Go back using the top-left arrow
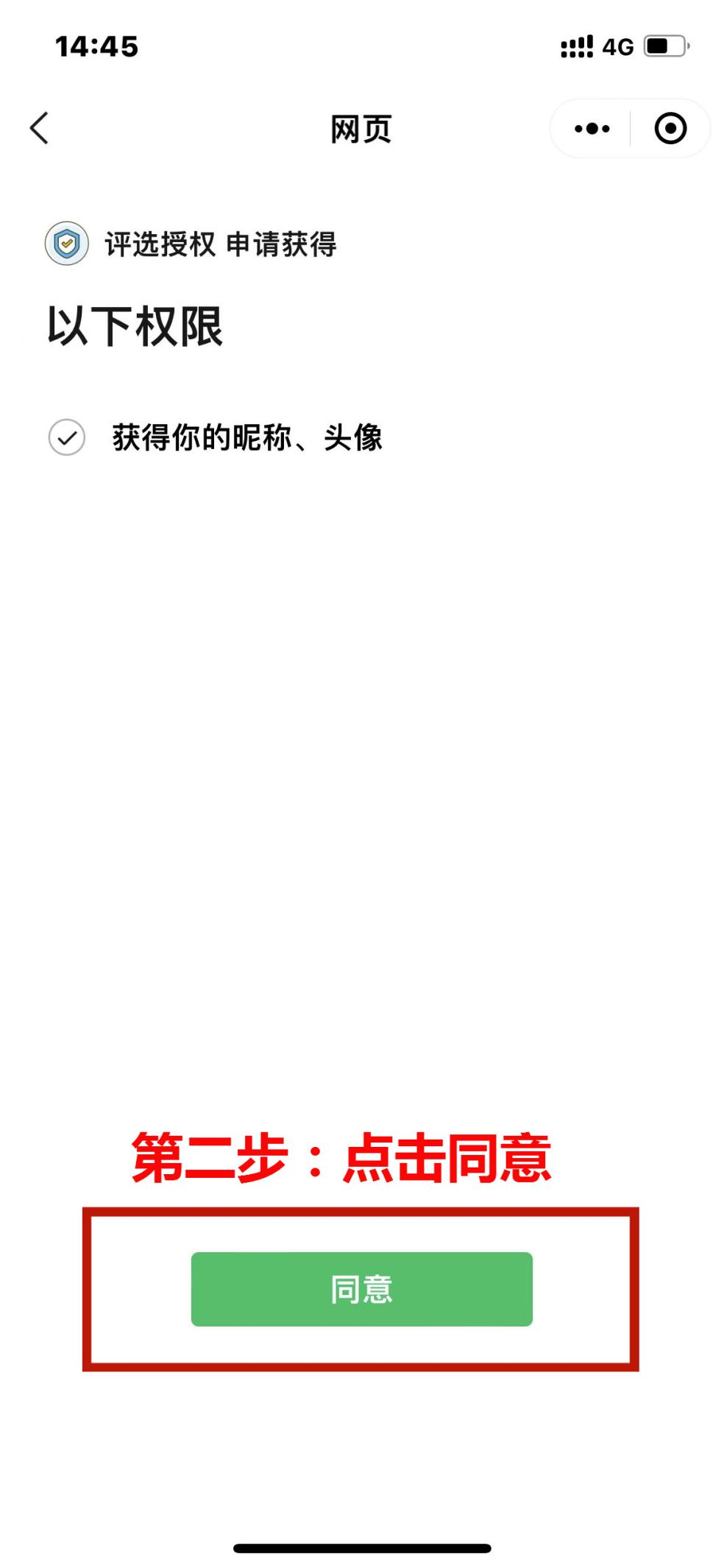The width and height of the screenshot is (724, 1568). pos(39,128)
